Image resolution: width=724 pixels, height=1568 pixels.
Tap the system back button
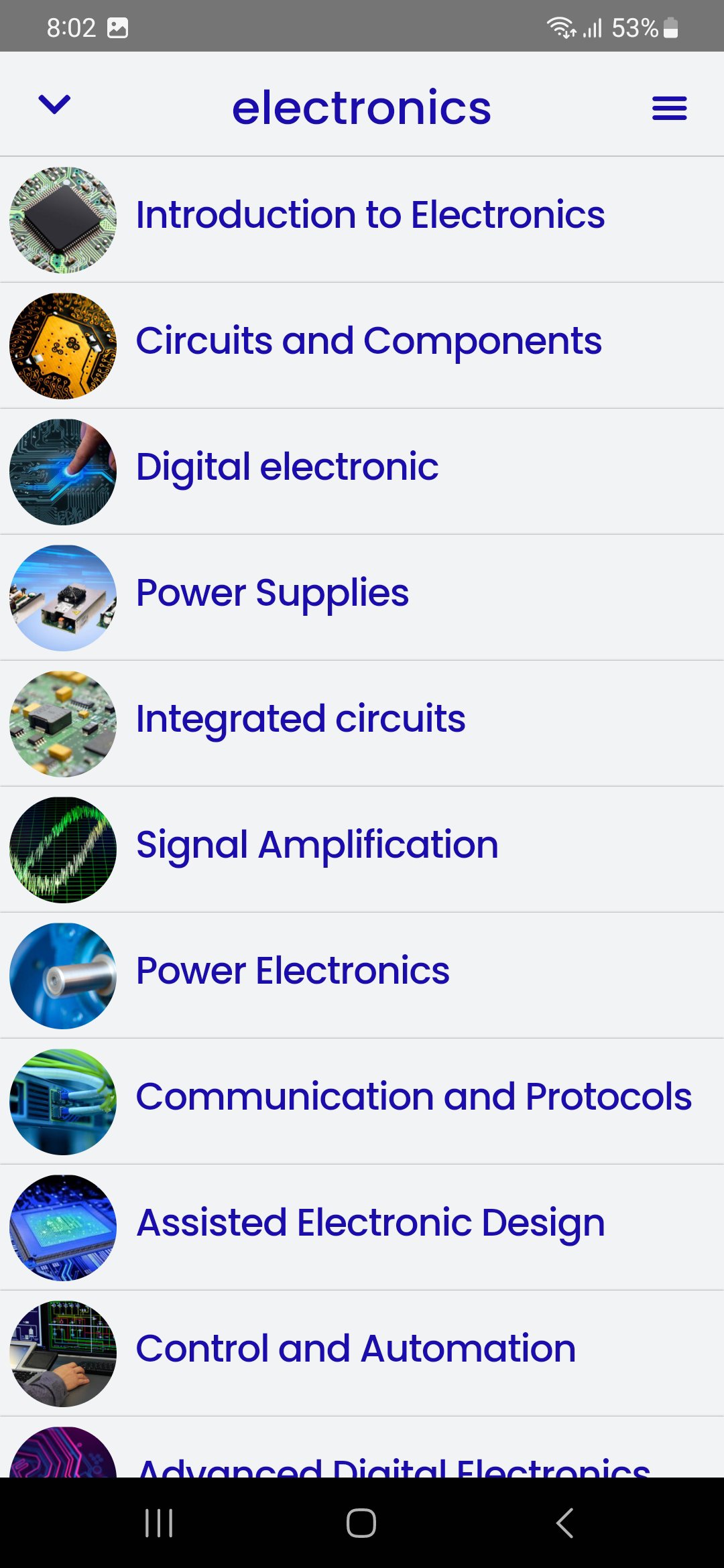pyautogui.click(x=564, y=1522)
